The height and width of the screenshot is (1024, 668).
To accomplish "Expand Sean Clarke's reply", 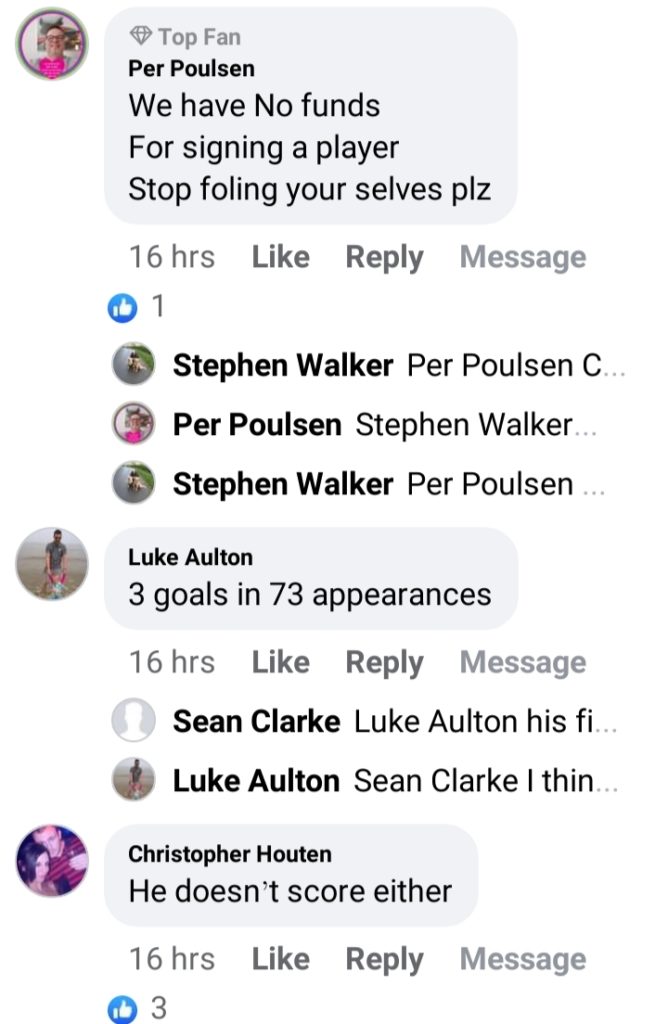I will [x=395, y=721].
